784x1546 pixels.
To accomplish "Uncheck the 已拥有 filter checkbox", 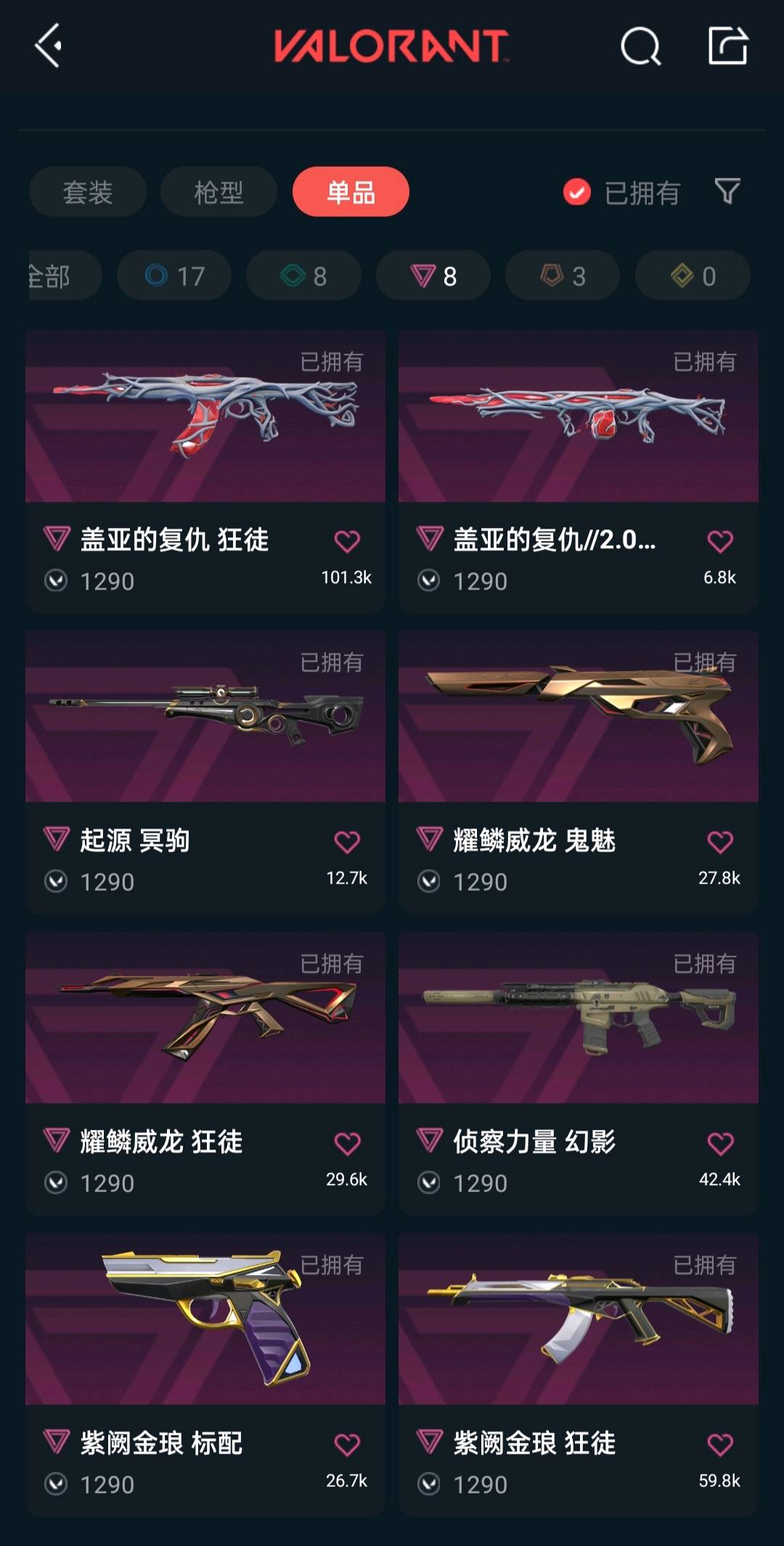I will click(x=577, y=192).
